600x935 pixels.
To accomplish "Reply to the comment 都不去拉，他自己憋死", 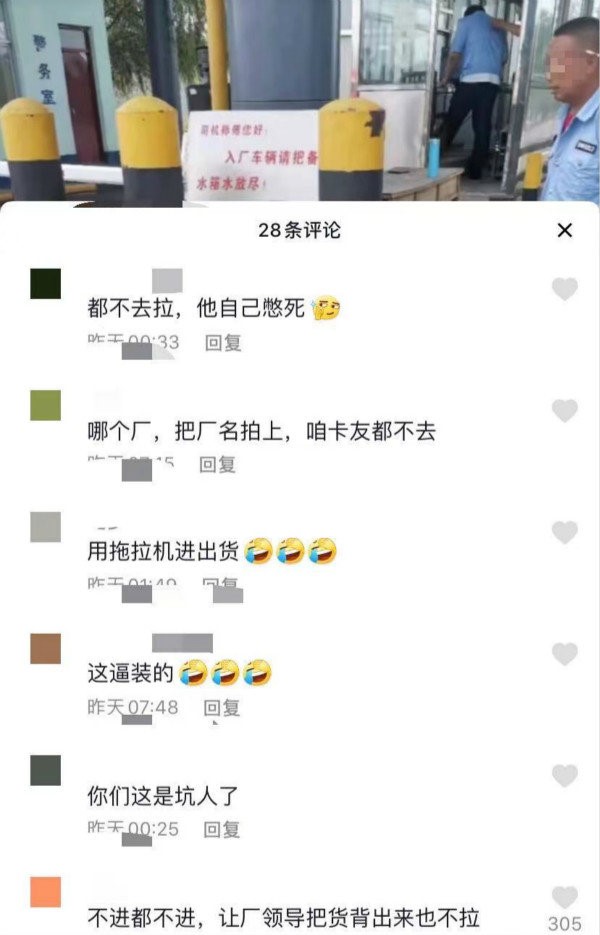I will point(223,342).
